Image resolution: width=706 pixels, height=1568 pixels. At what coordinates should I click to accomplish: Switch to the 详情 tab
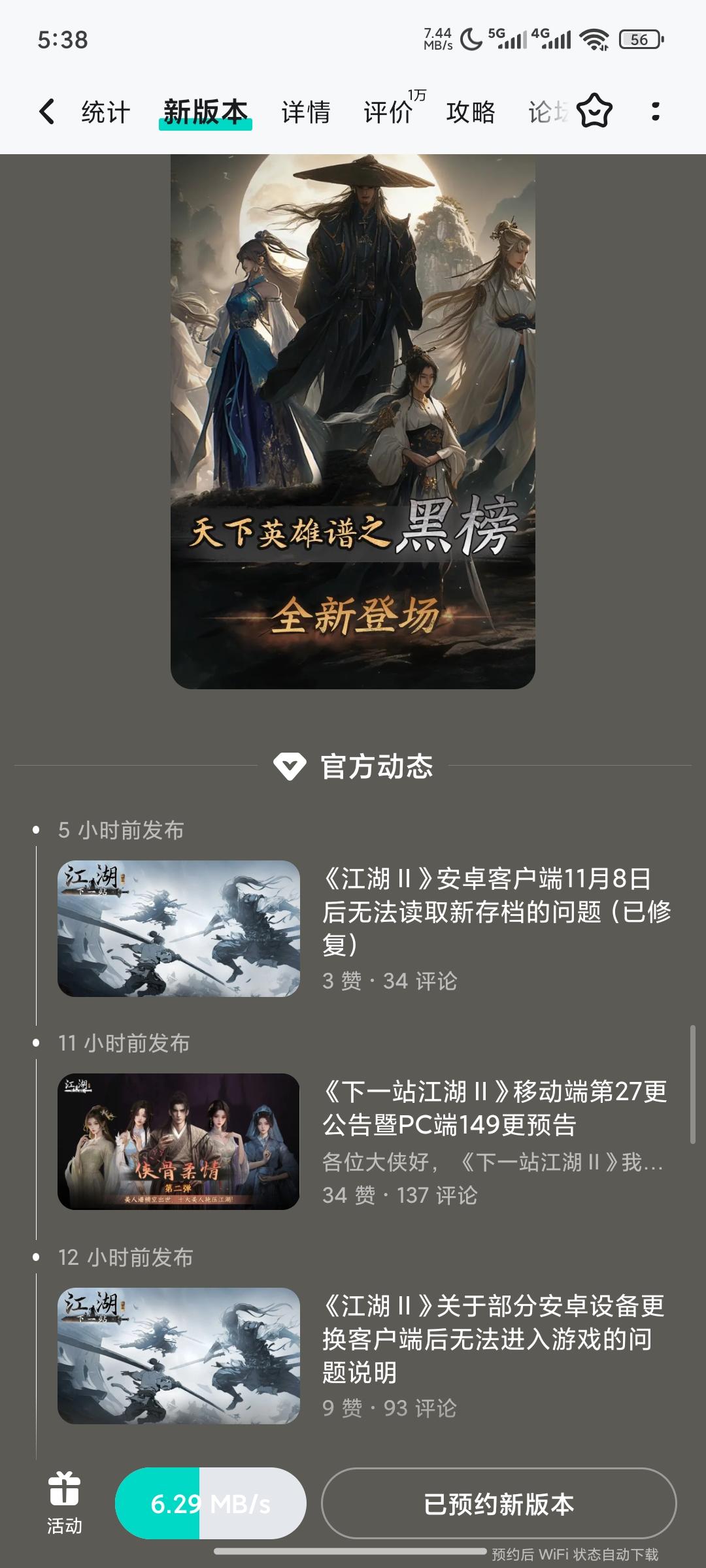click(x=305, y=112)
